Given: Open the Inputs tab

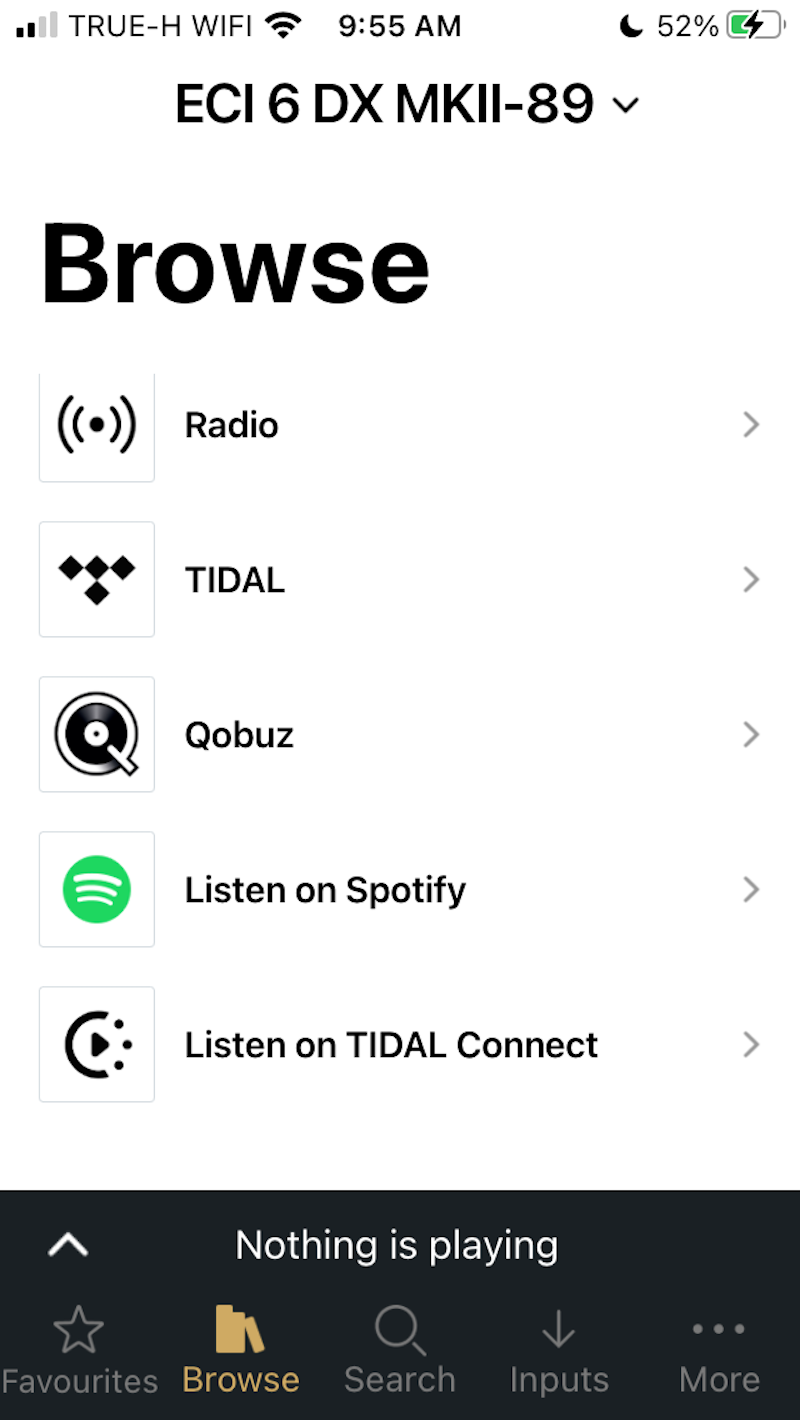Looking at the screenshot, I should [559, 1350].
